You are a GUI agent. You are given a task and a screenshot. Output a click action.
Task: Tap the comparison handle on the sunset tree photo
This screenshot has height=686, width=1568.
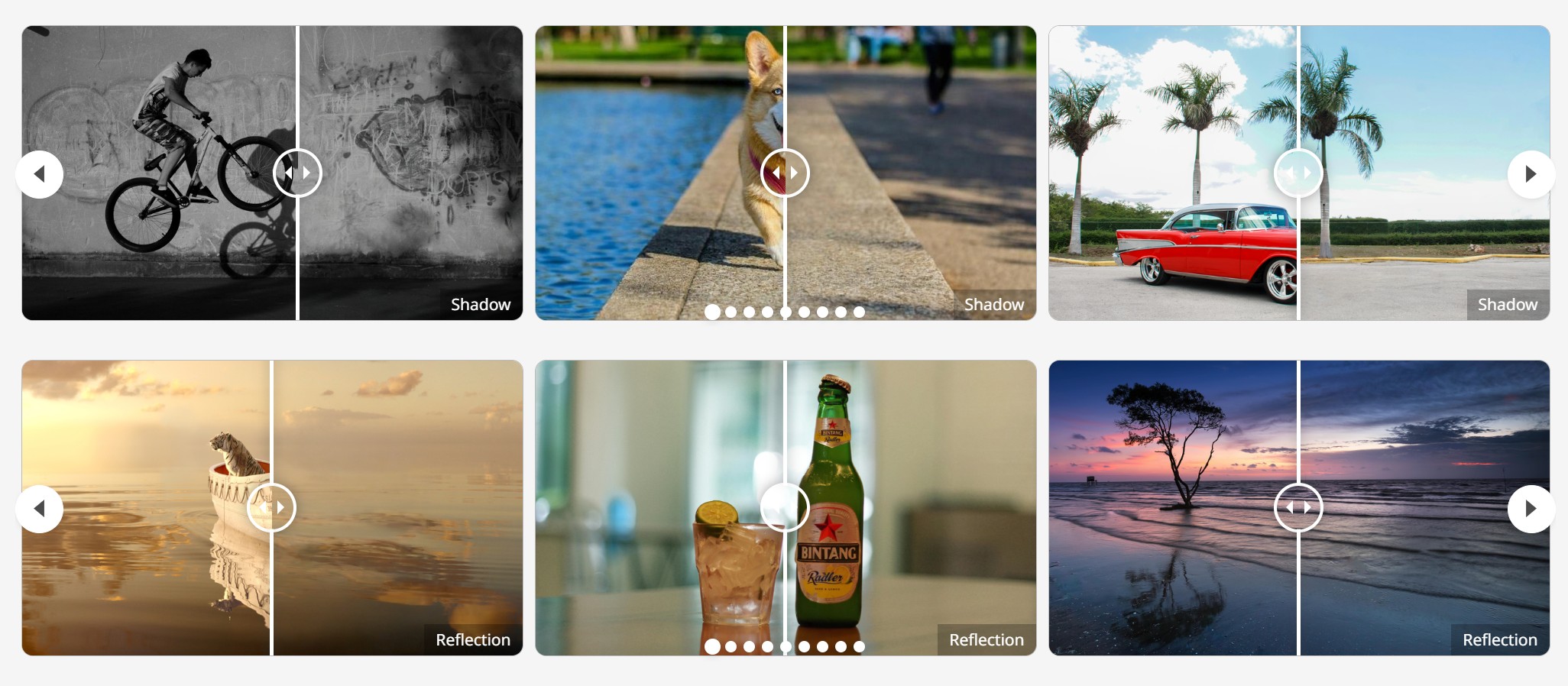tap(1298, 507)
